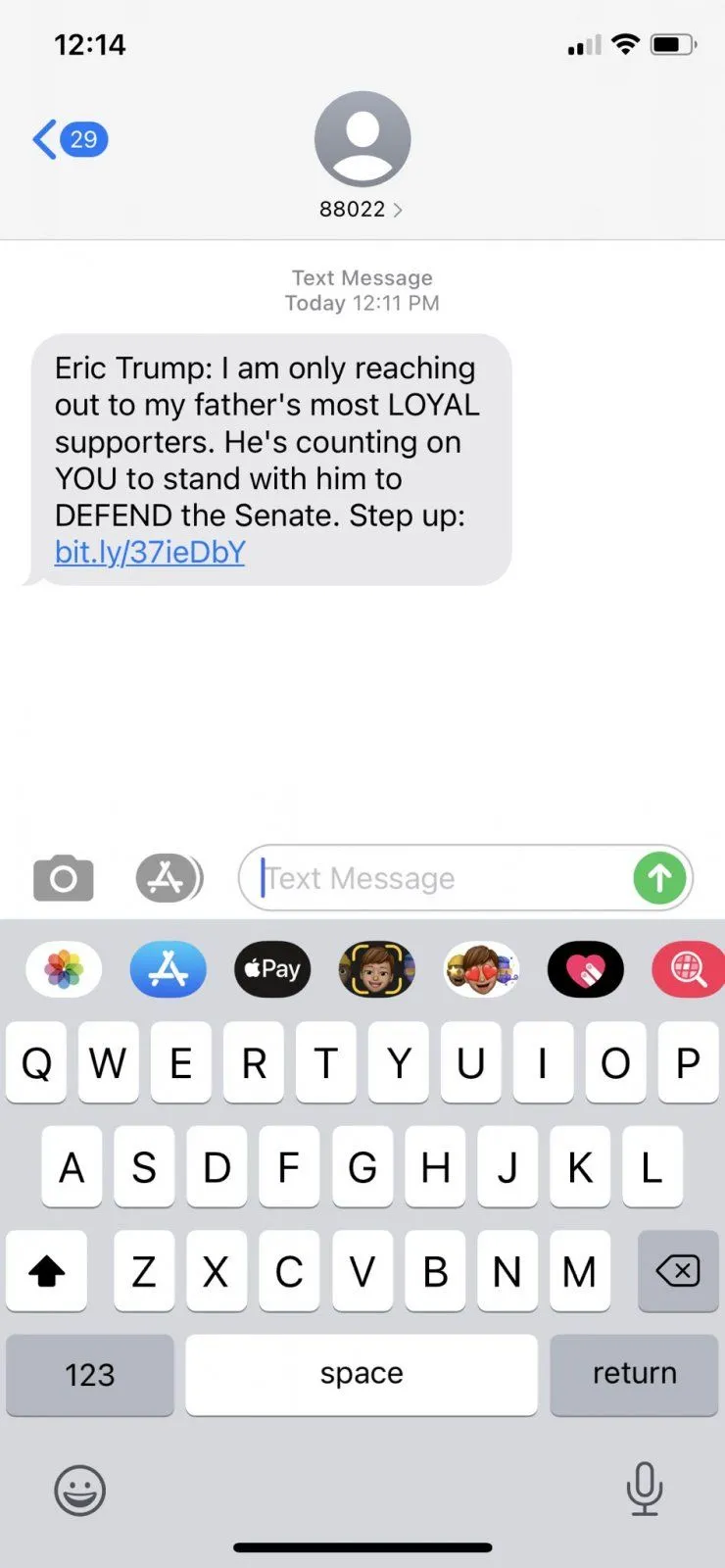
Task: Open contact details for 88022
Action: click(362, 209)
